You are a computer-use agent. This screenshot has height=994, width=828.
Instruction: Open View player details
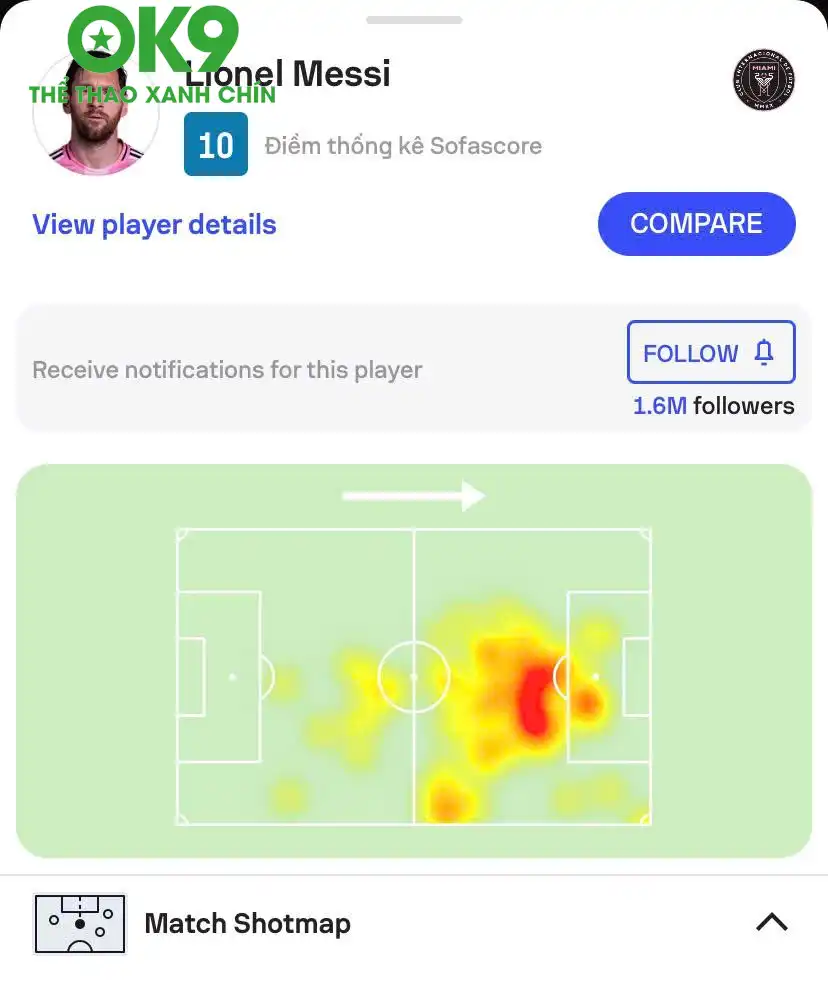coord(153,224)
